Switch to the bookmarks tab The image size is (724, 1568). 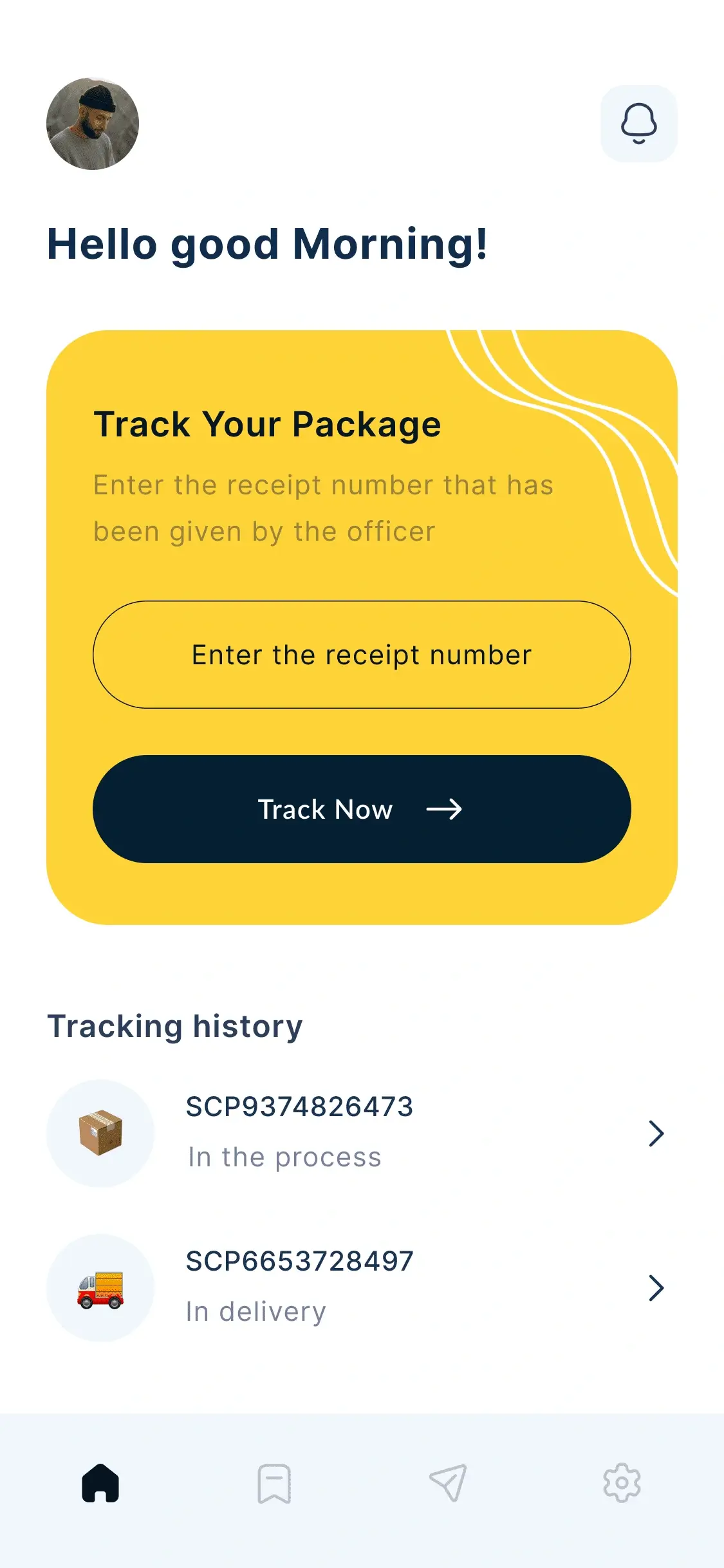point(274,1483)
